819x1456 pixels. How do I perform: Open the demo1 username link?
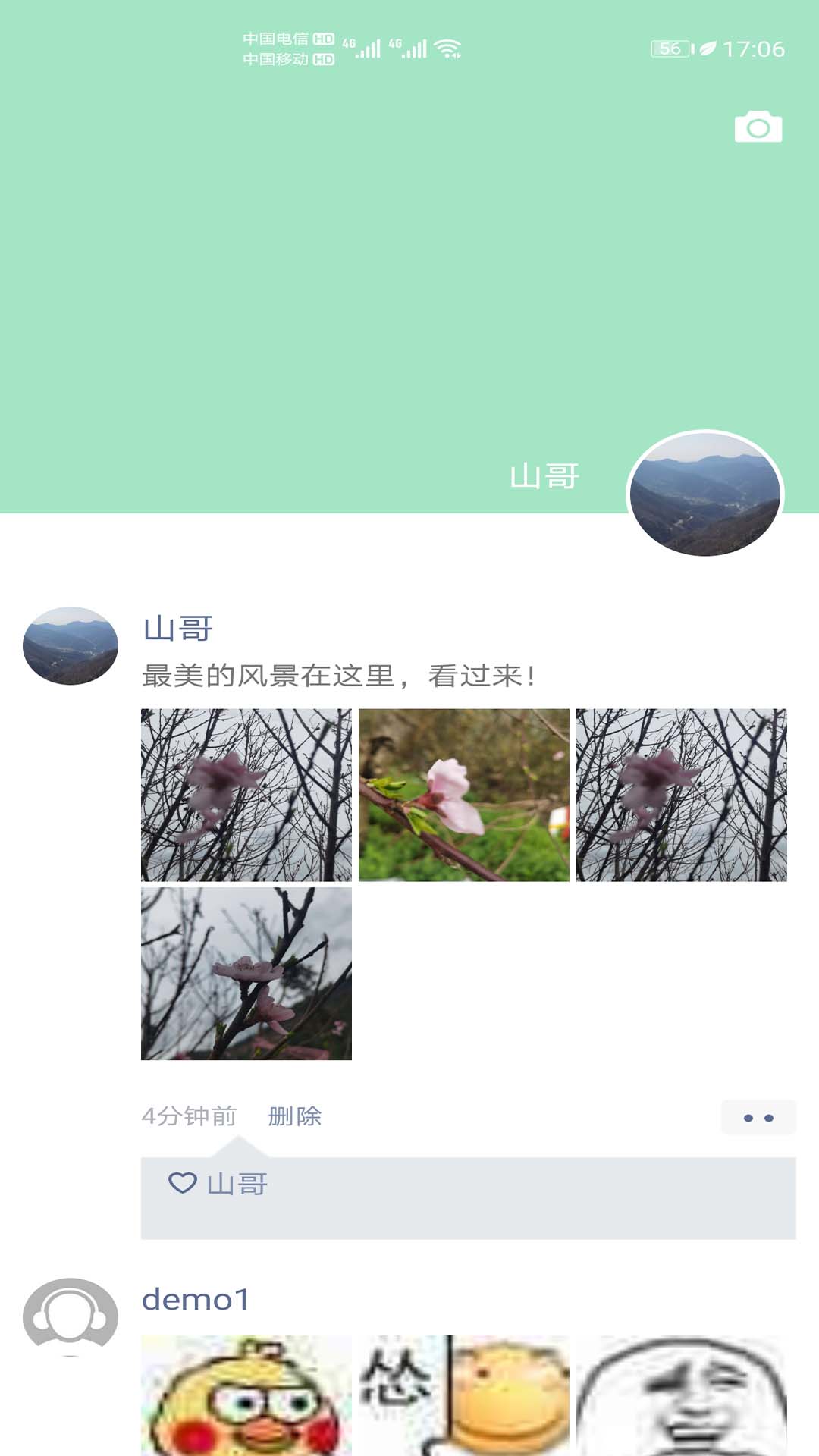point(196,1300)
